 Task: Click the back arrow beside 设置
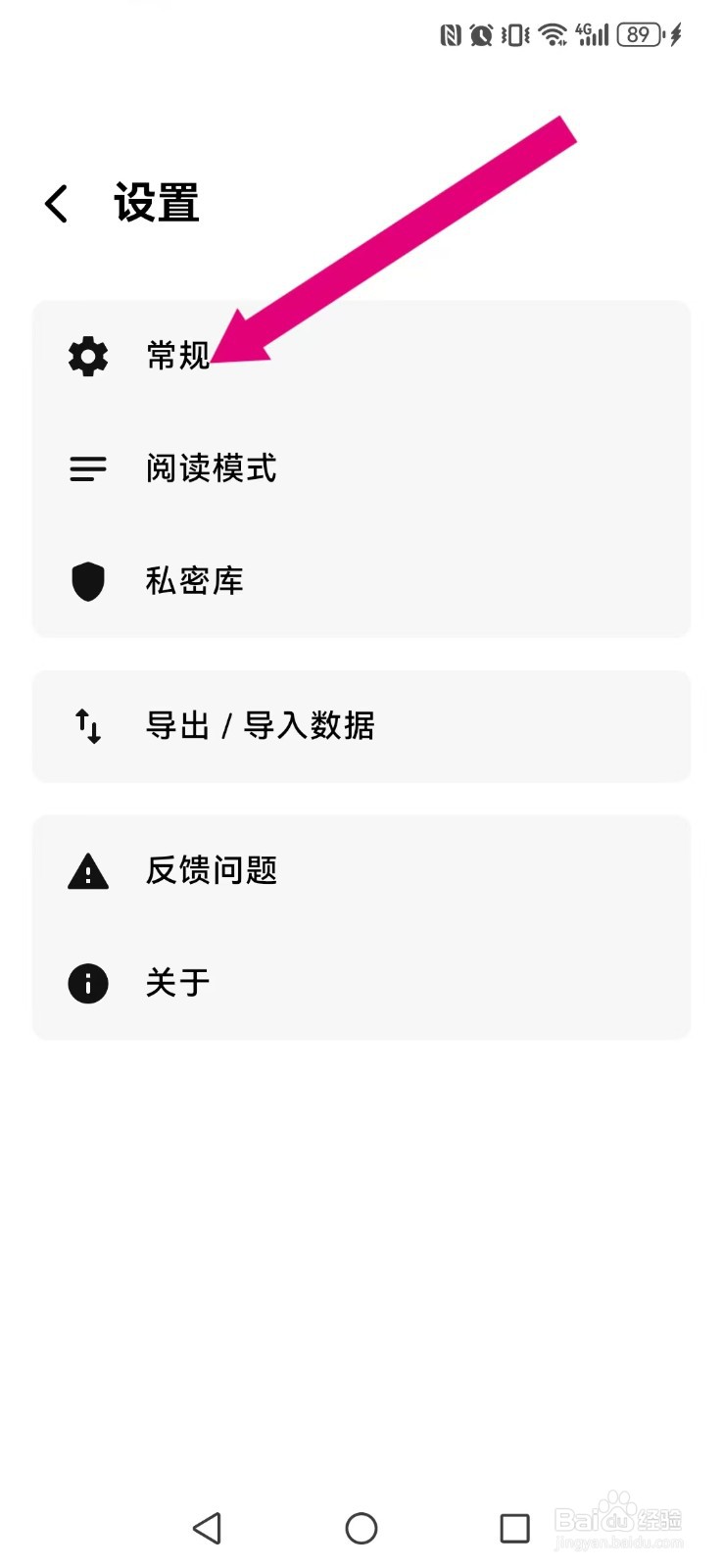56,203
